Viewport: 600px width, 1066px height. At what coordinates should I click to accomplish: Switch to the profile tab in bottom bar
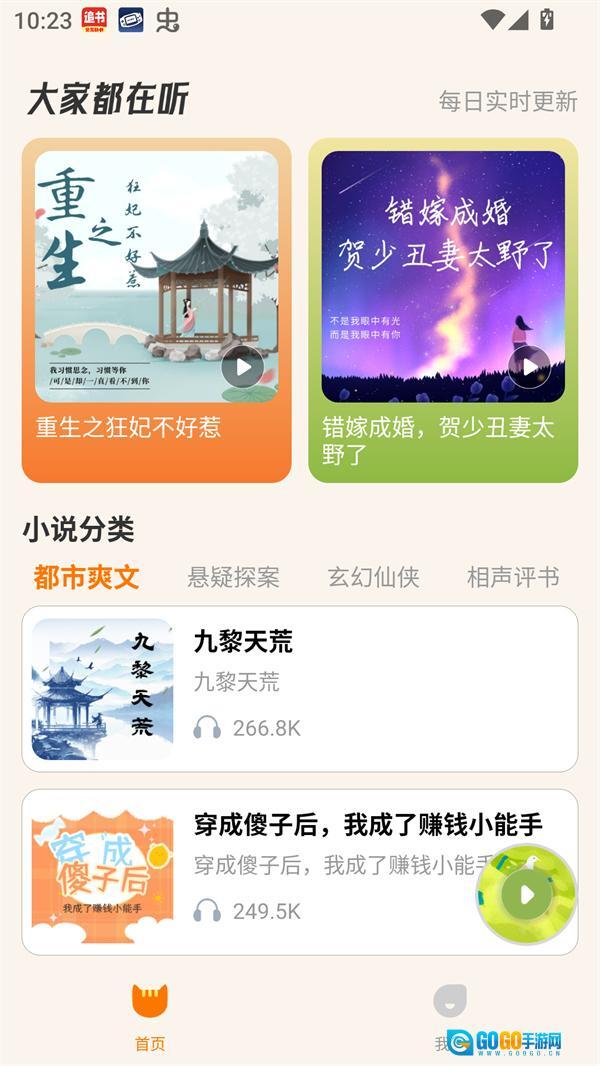coord(449,1017)
